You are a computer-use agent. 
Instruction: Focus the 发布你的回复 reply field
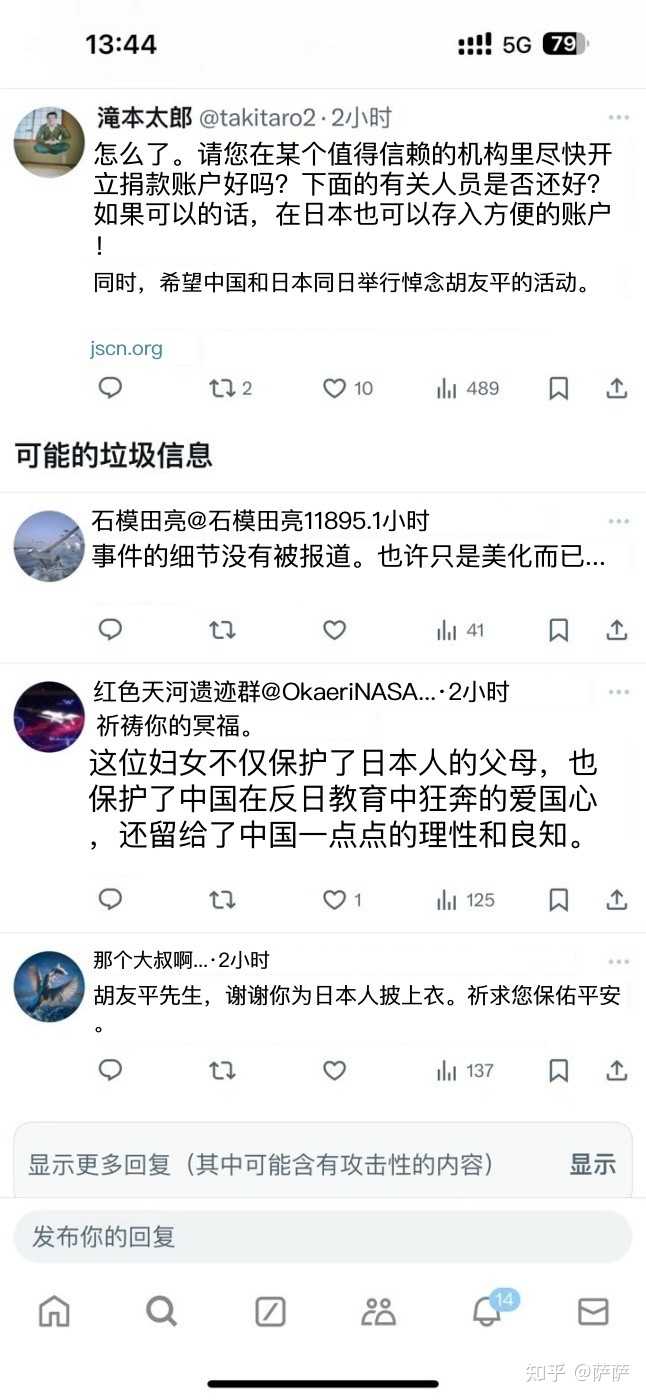(x=322, y=1237)
